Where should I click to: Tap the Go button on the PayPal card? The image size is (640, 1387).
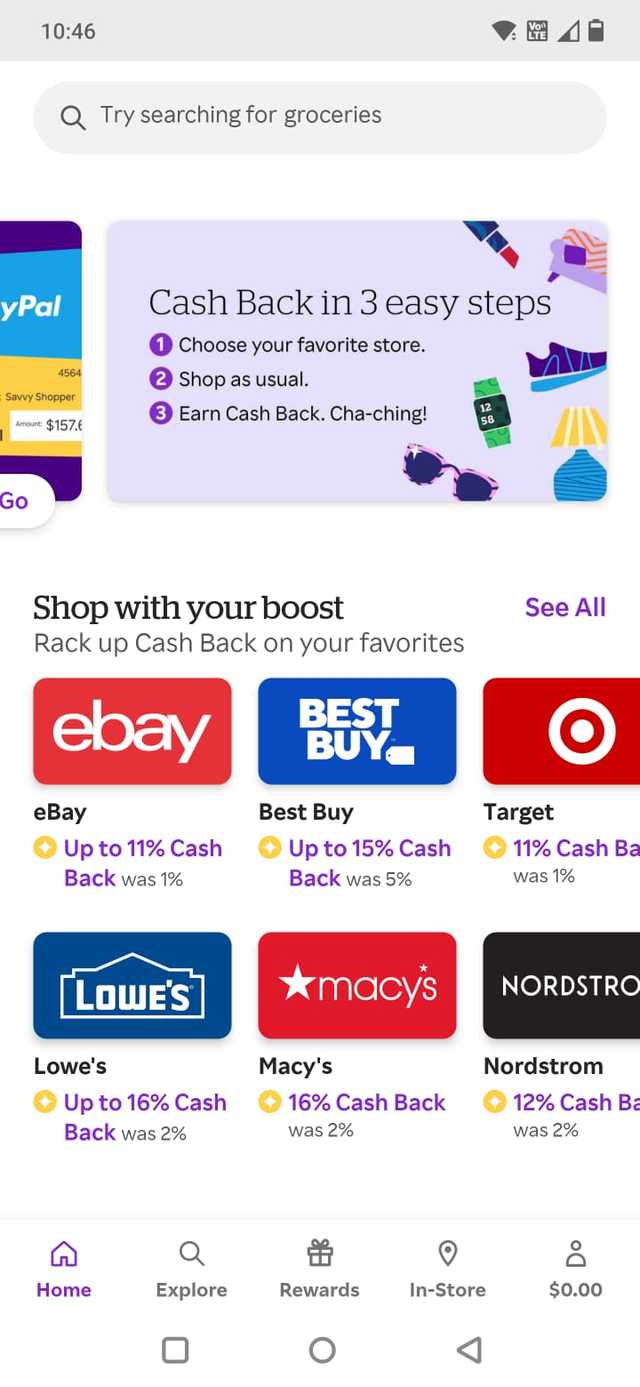click(x=18, y=500)
